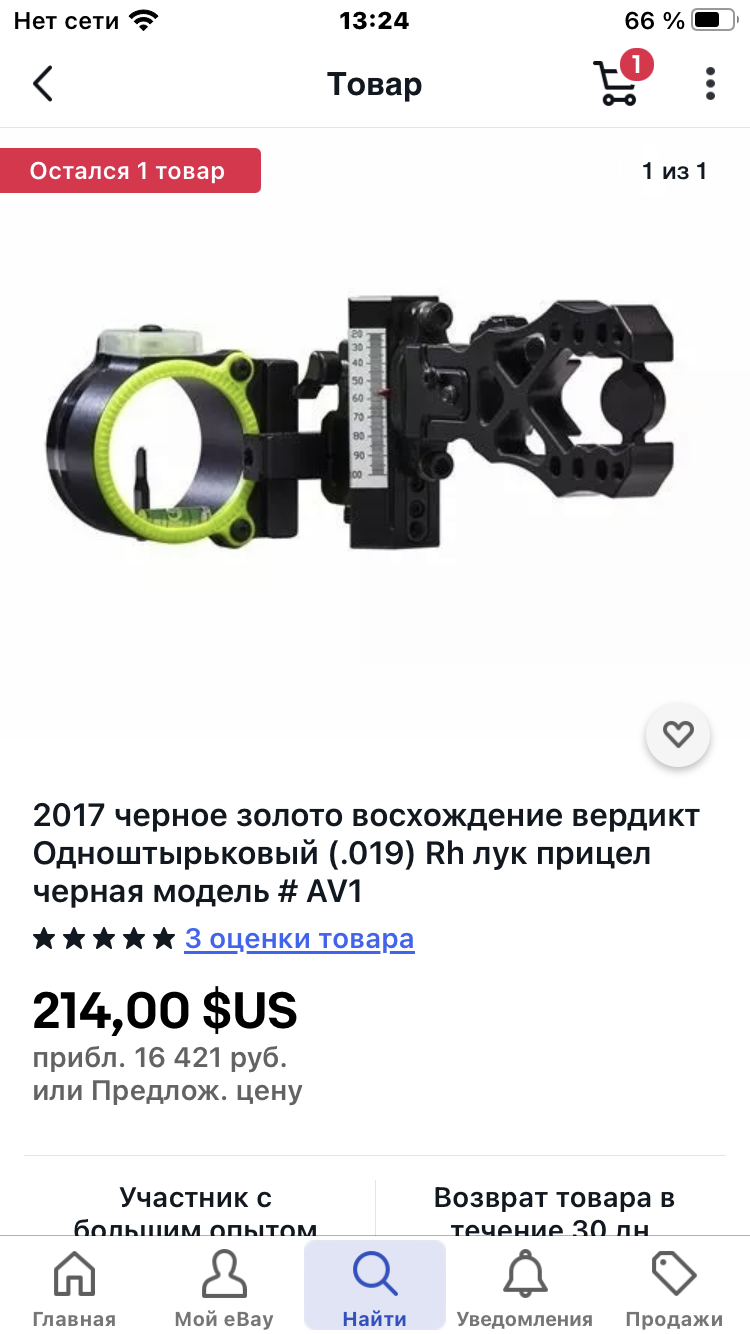750x1334 pixels.
Task: Open the three-dot overflow menu
Action: [x=710, y=84]
